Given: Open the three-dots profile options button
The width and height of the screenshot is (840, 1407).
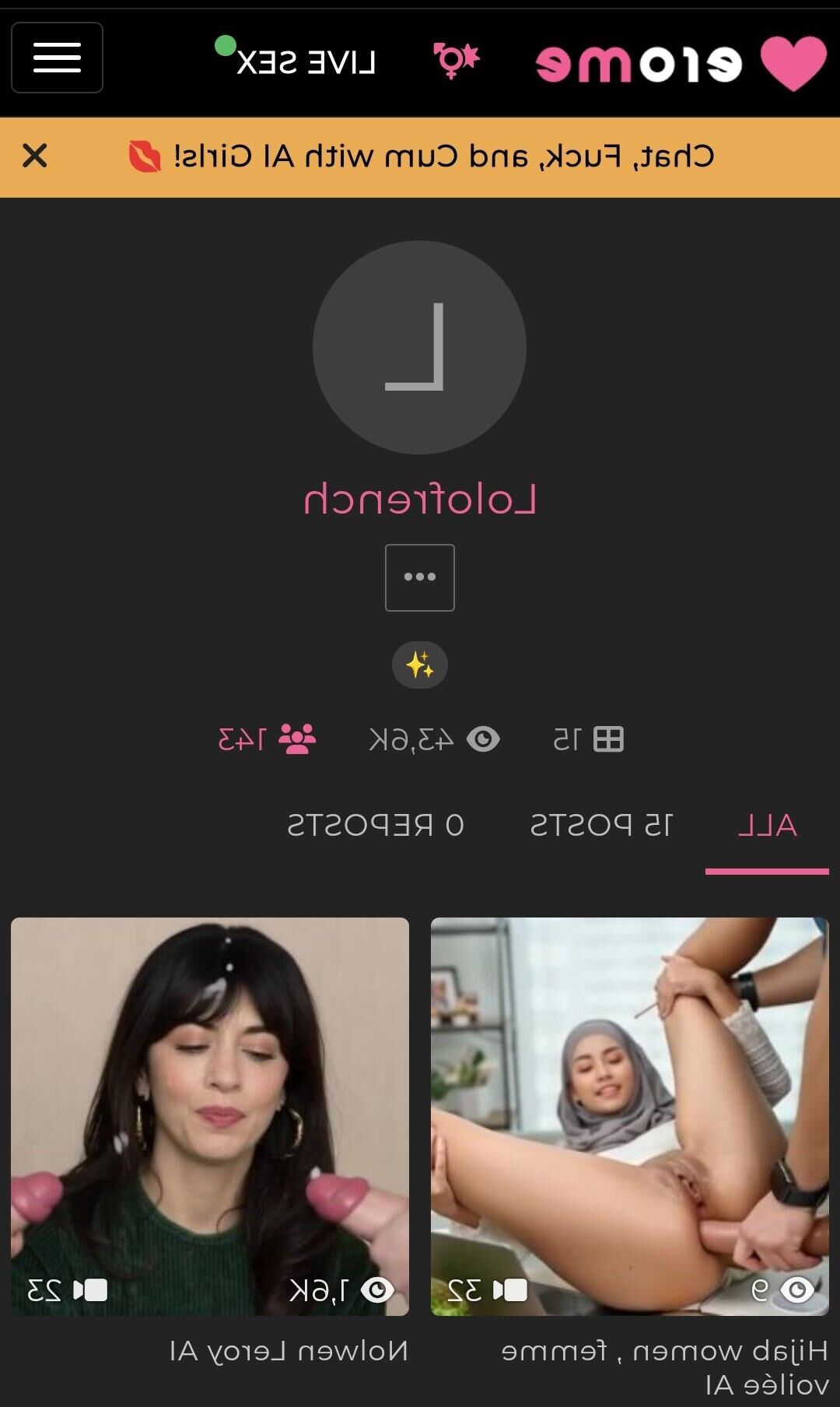Looking at the screenshot, I should coord(420,577).
